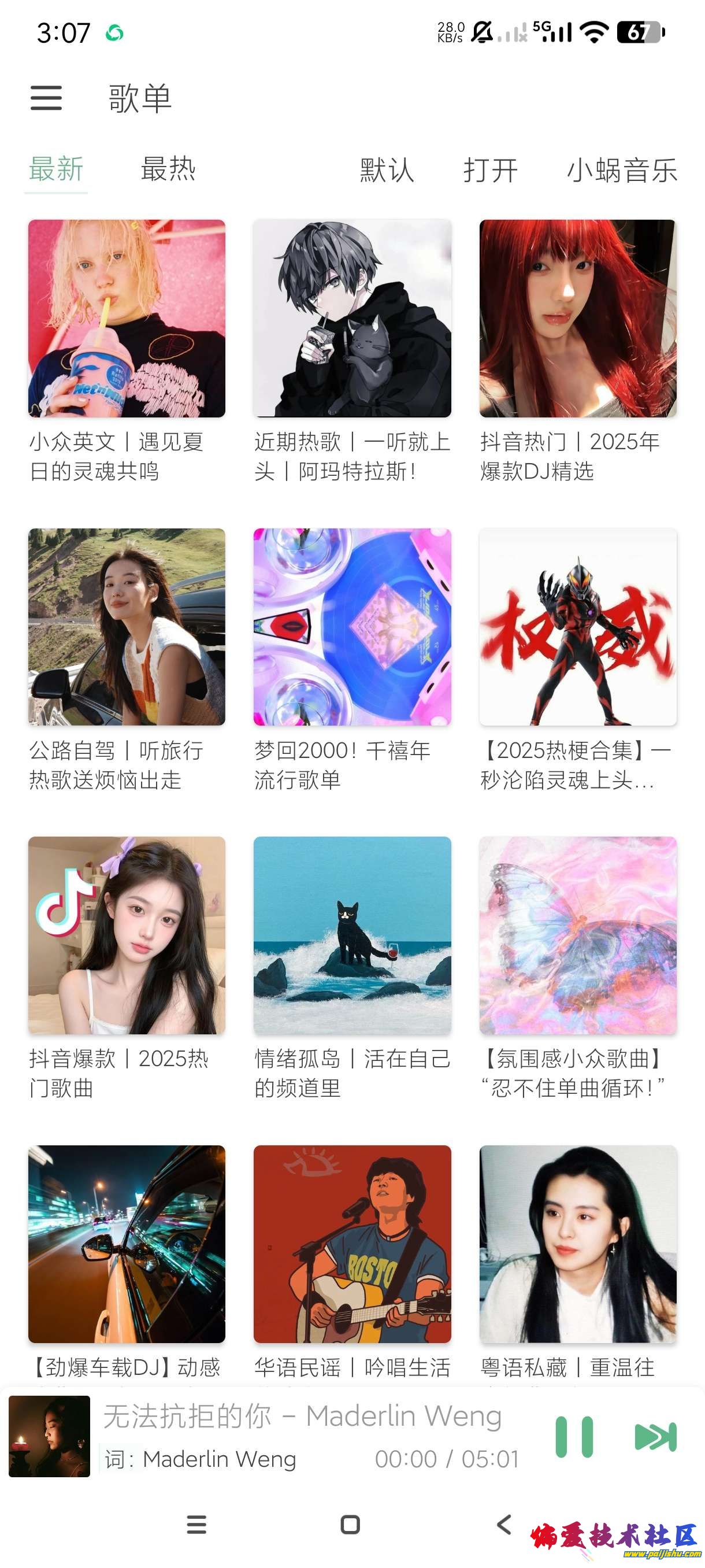
Task: Select the 最新 tab
Action: point(56,169)
